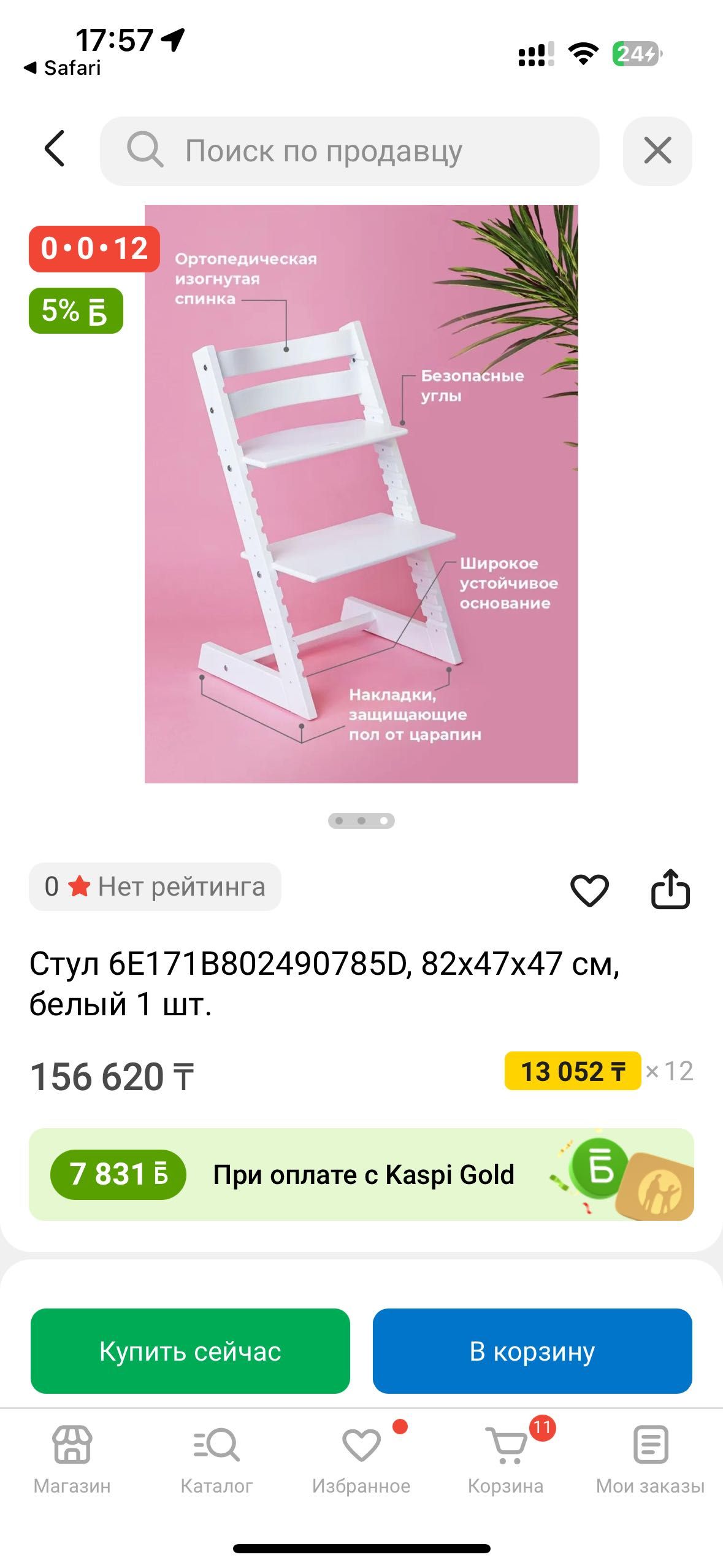Go back using the top arrow
The width and height of the screenshot is (723, 1568).
point(55,149)
